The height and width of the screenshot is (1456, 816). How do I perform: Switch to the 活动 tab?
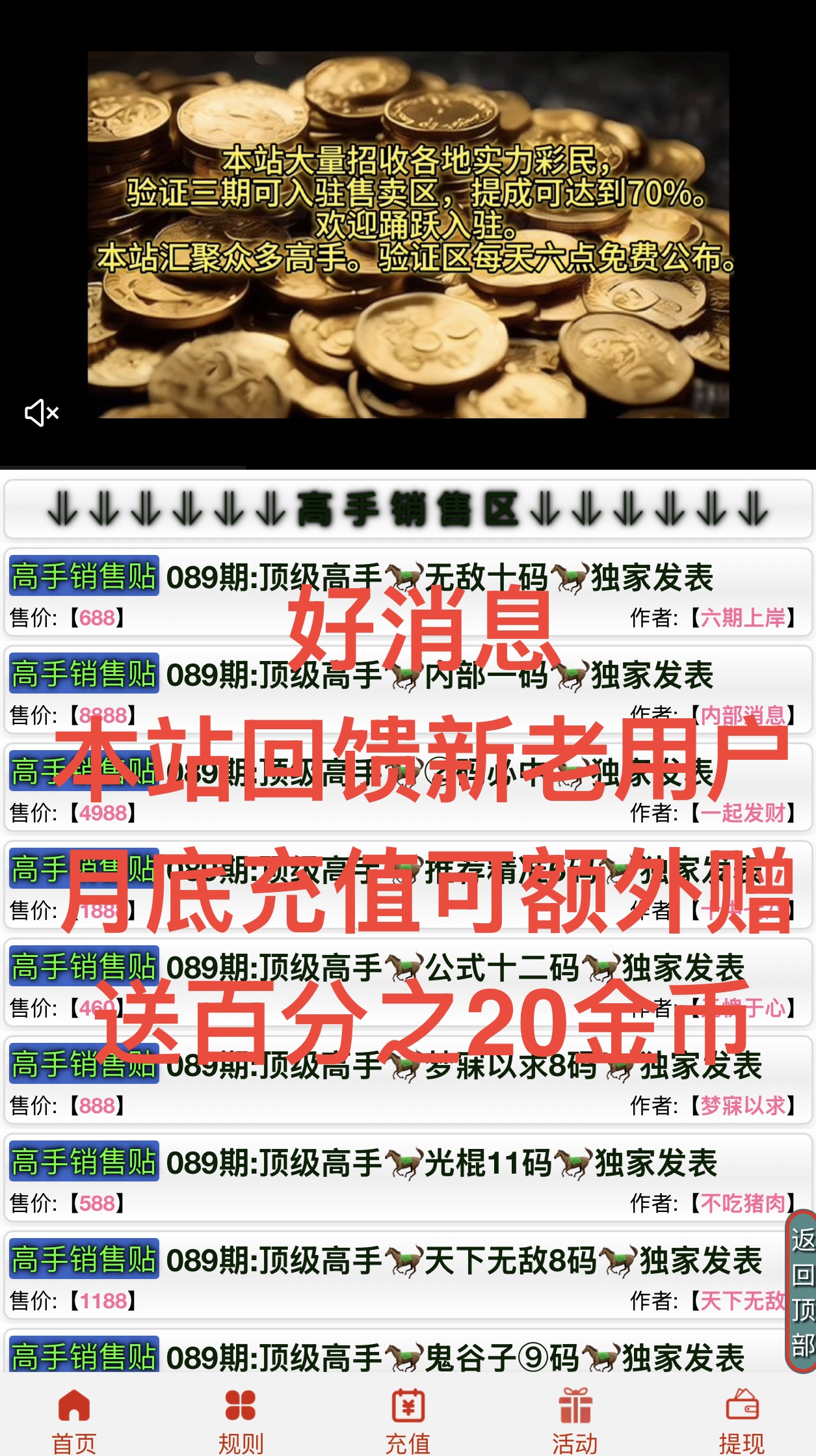pos(575,1421)
